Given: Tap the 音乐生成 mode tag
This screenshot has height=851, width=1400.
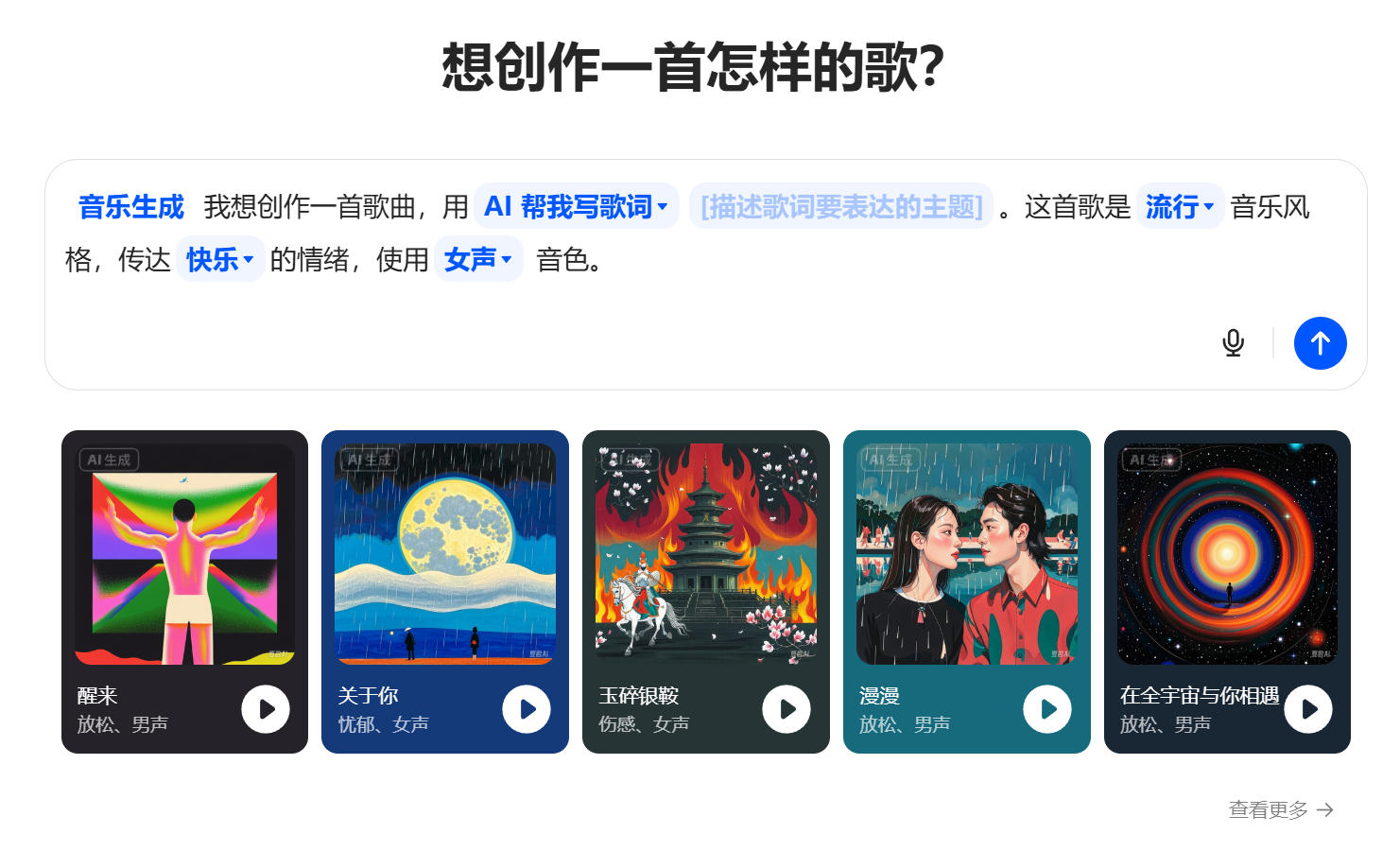Looking at the screenshot, I should tap(130, 206).
